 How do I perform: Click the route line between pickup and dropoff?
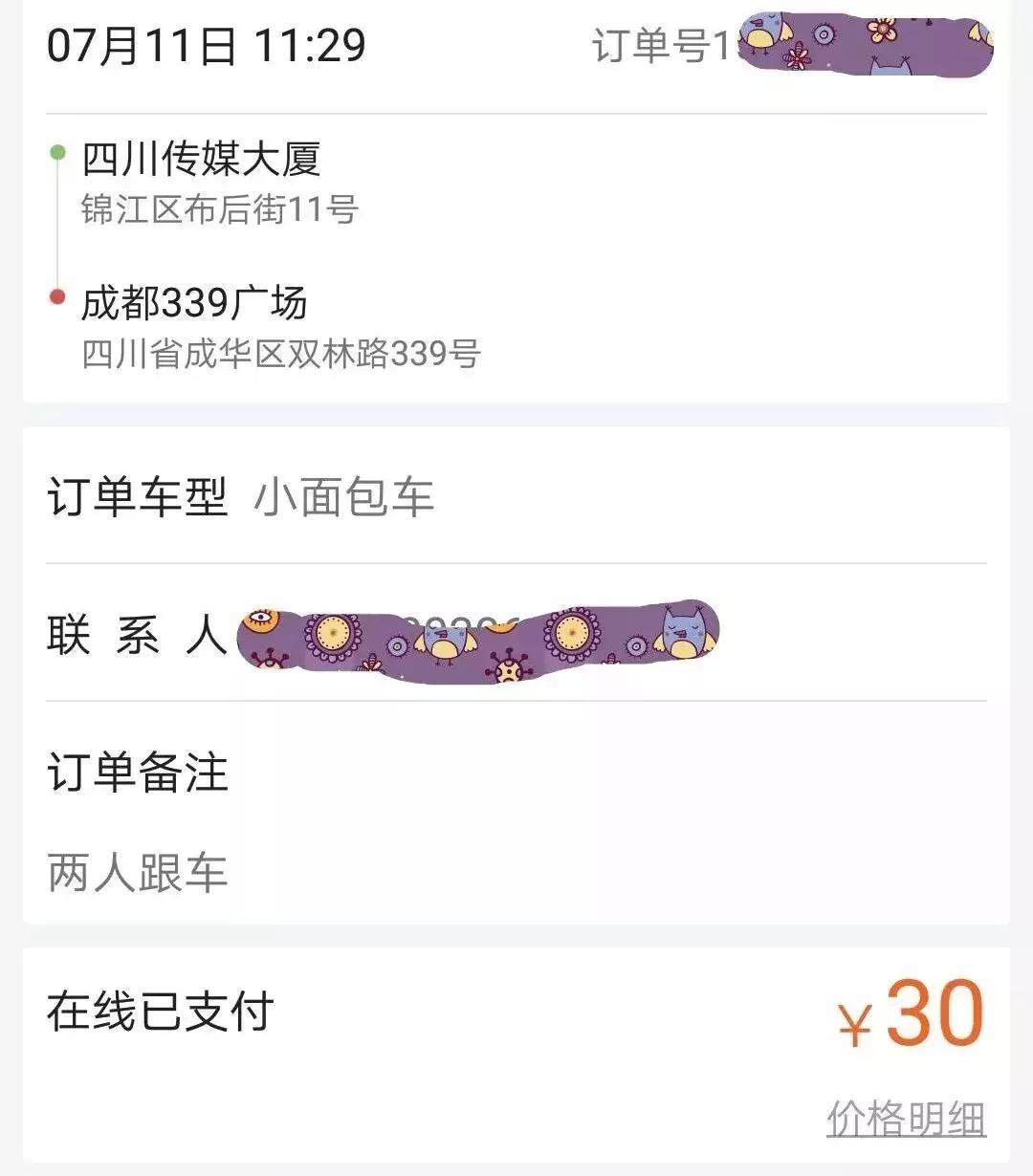coord(59,225)
